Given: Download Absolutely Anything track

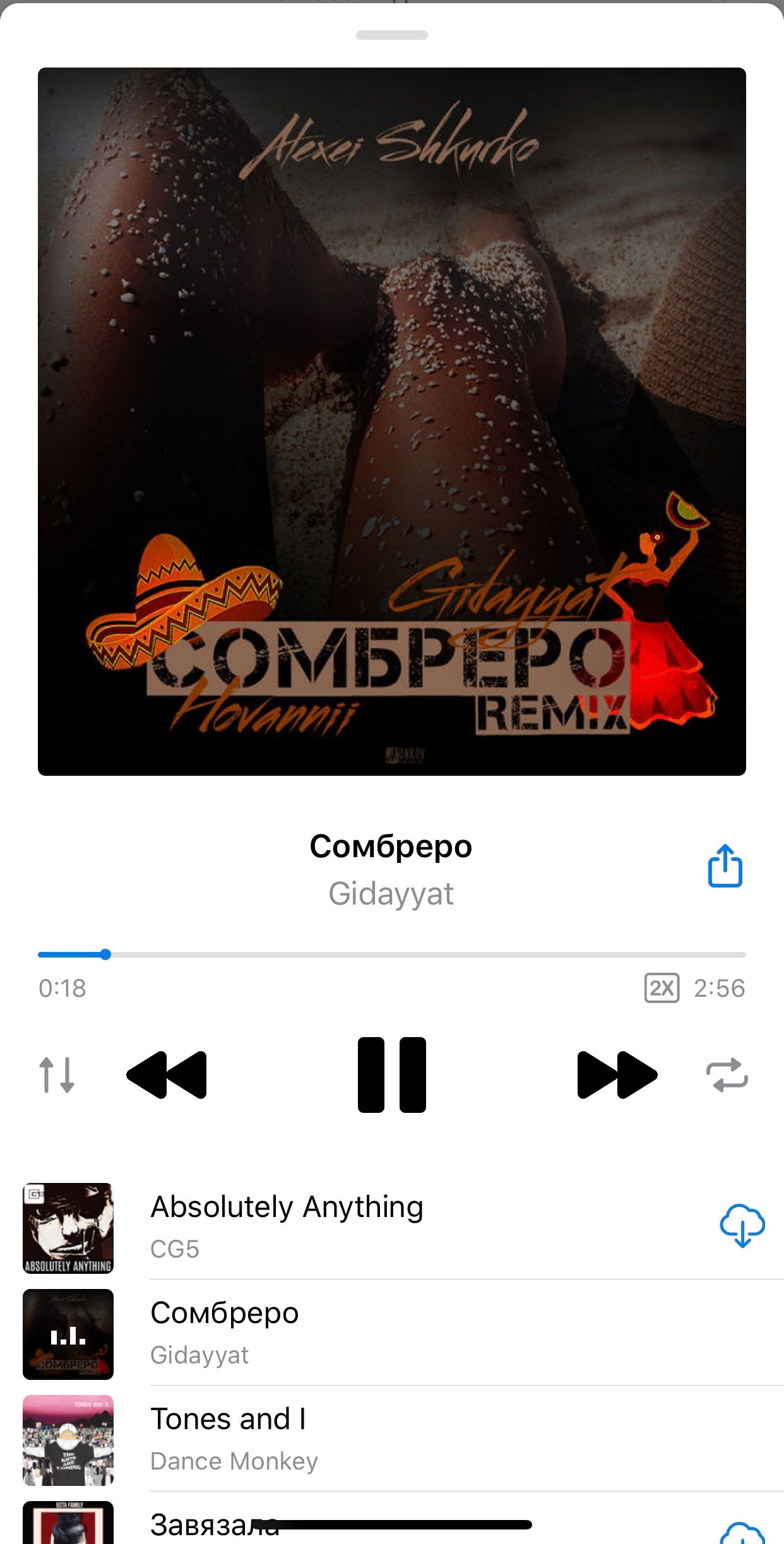Looking at the screenshot, I should [742, 1226].
